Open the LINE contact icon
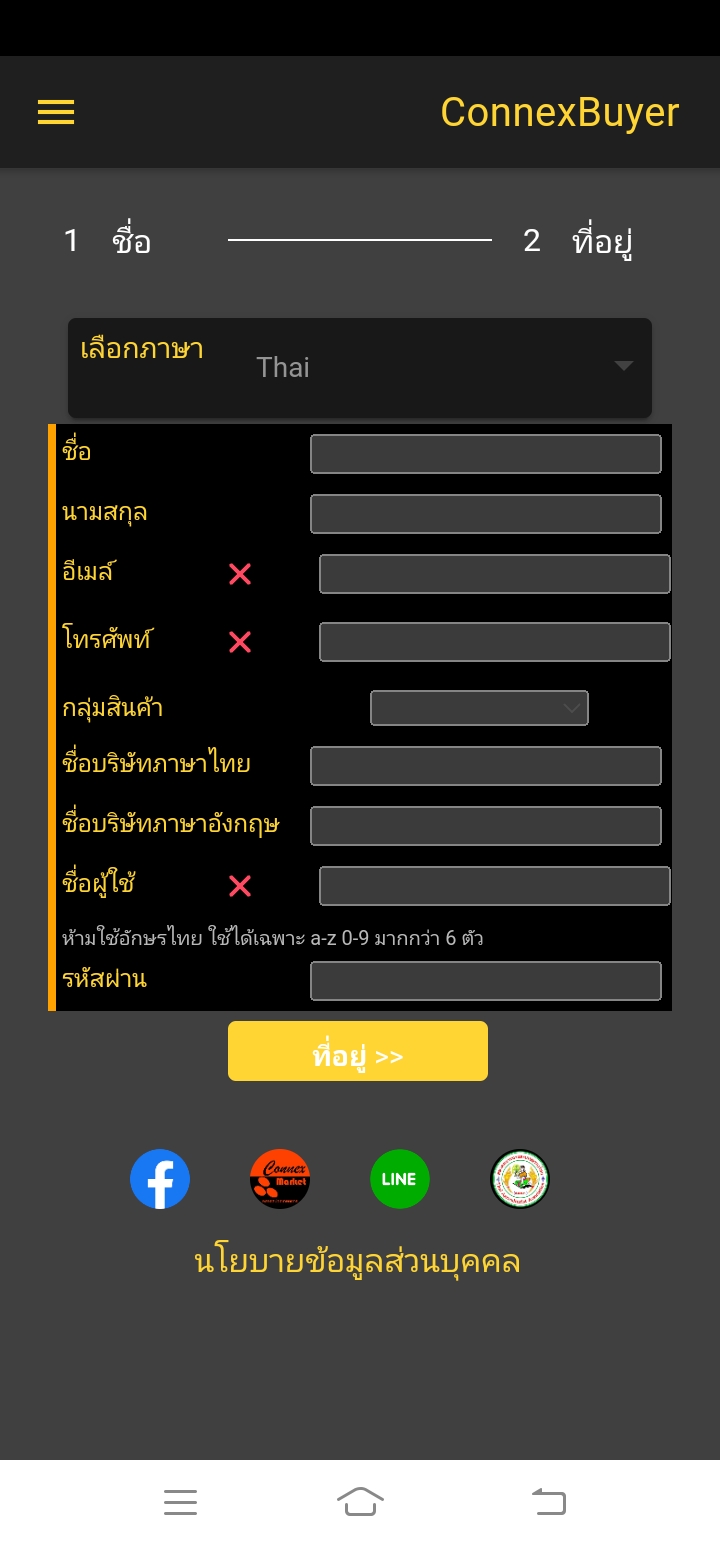The image size is (720, 1544). [x=400, y=1179]
